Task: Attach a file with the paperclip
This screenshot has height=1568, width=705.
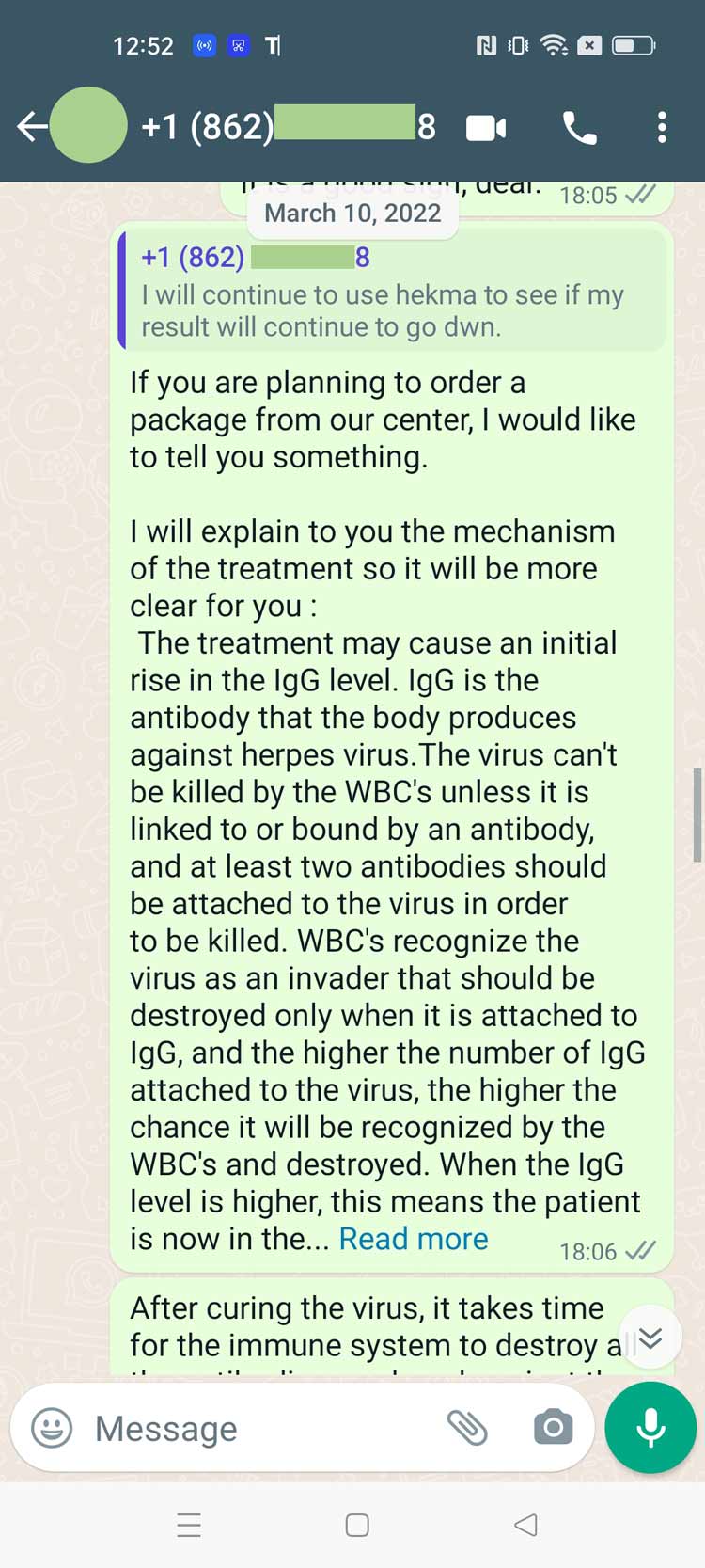Action: click(467, 1428)
